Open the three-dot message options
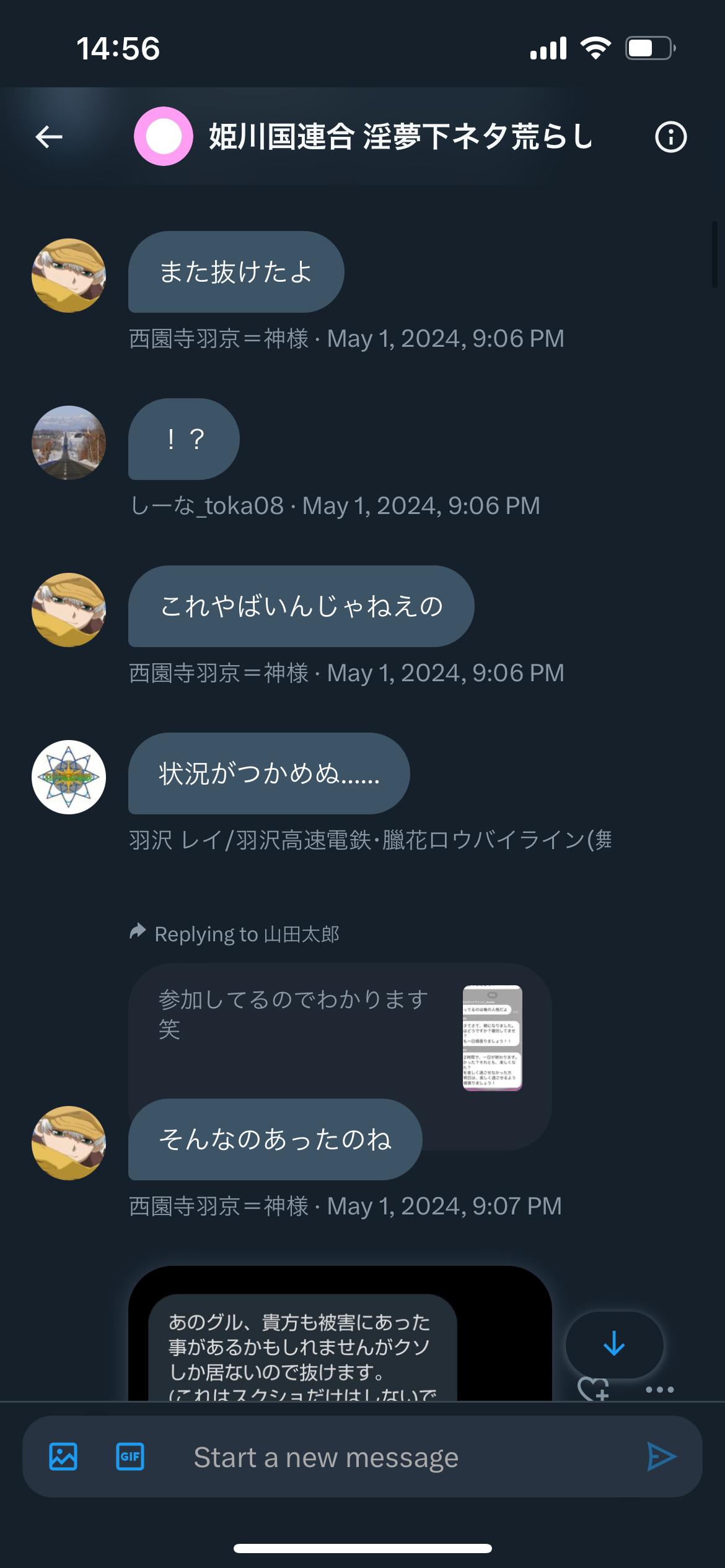 pos(659,1390)
